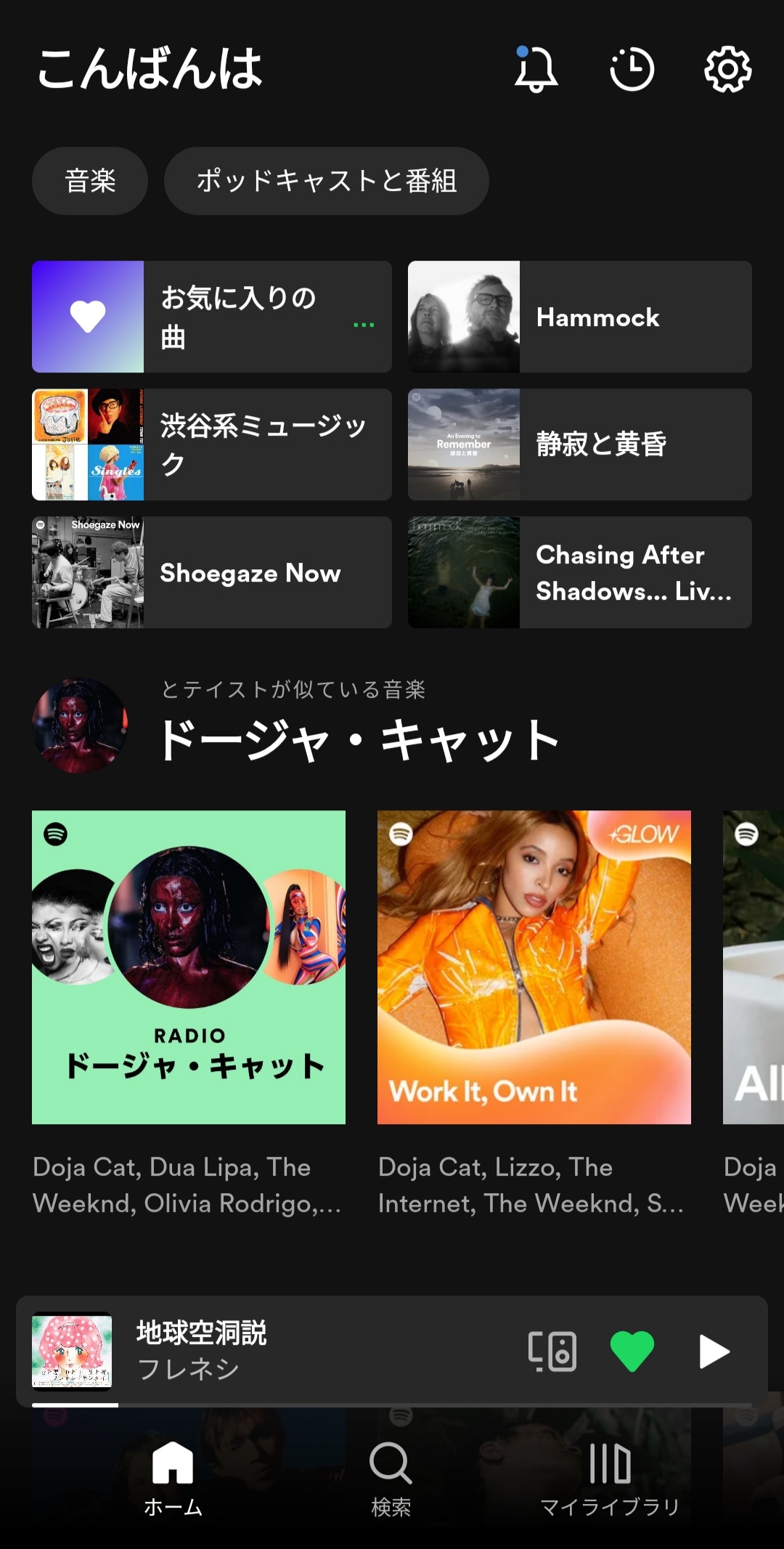The width and height of the screenshot is (784, 1549).
Task: Open the Hammock shortcut tile
Action: 580,317
